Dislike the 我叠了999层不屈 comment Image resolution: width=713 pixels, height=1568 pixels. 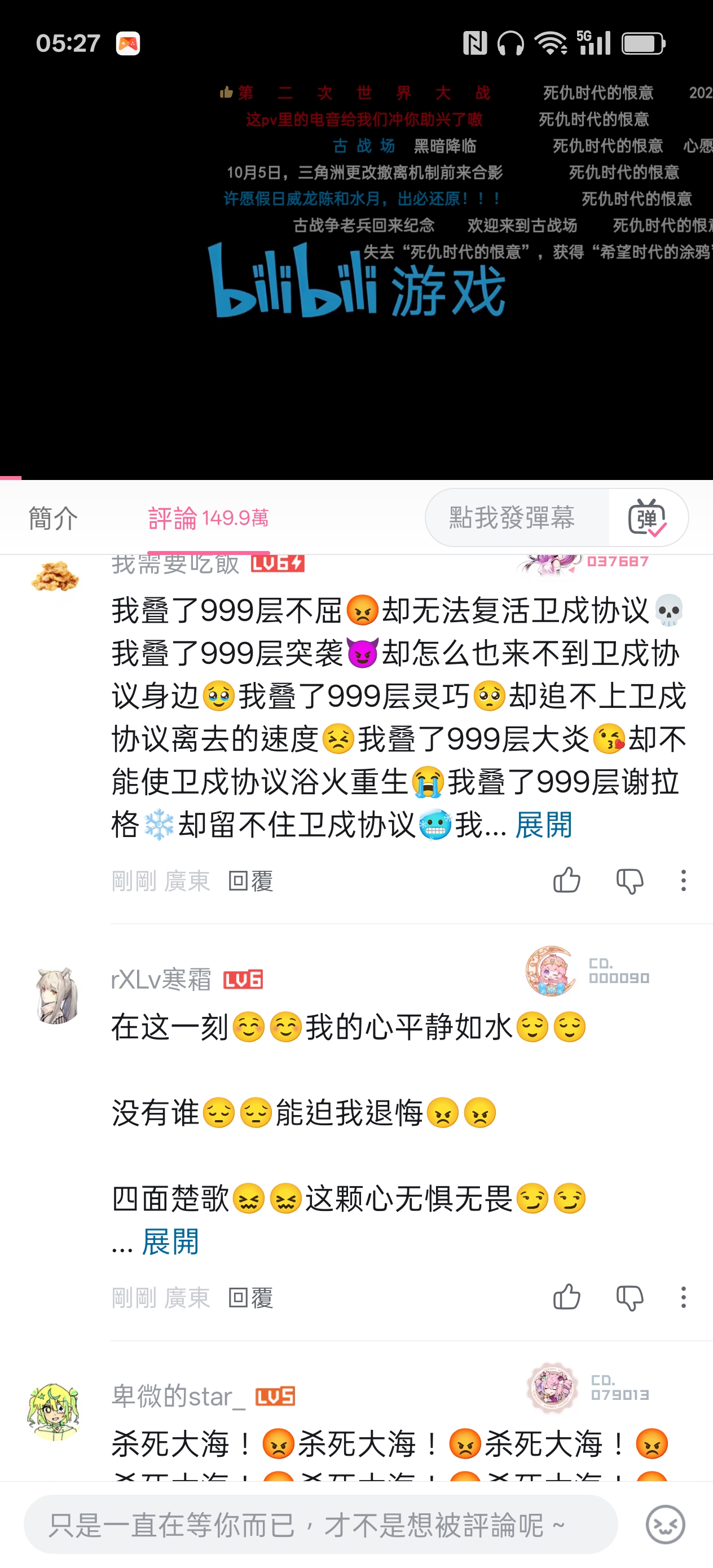tap(630, 881)
